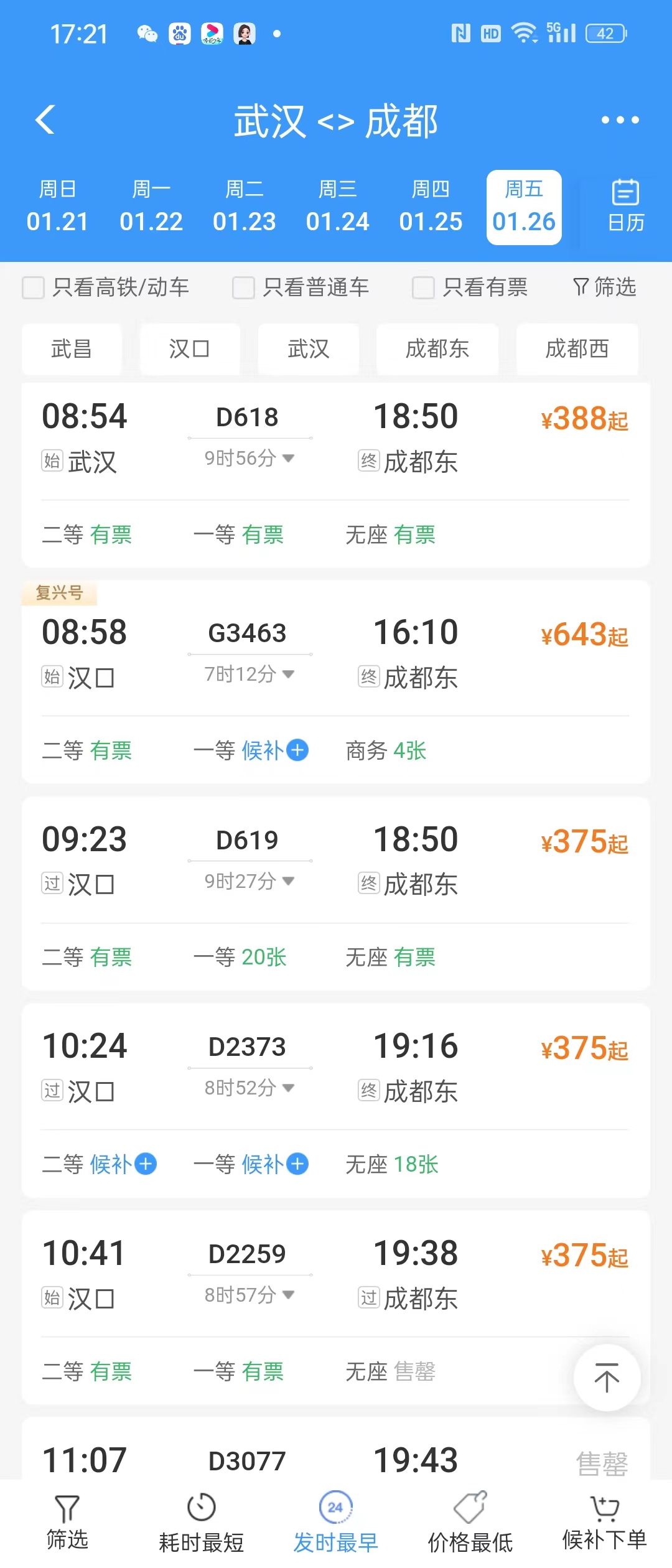Tick the 只看有票 checkbox

pyautogui.click(x=423, y=287)
